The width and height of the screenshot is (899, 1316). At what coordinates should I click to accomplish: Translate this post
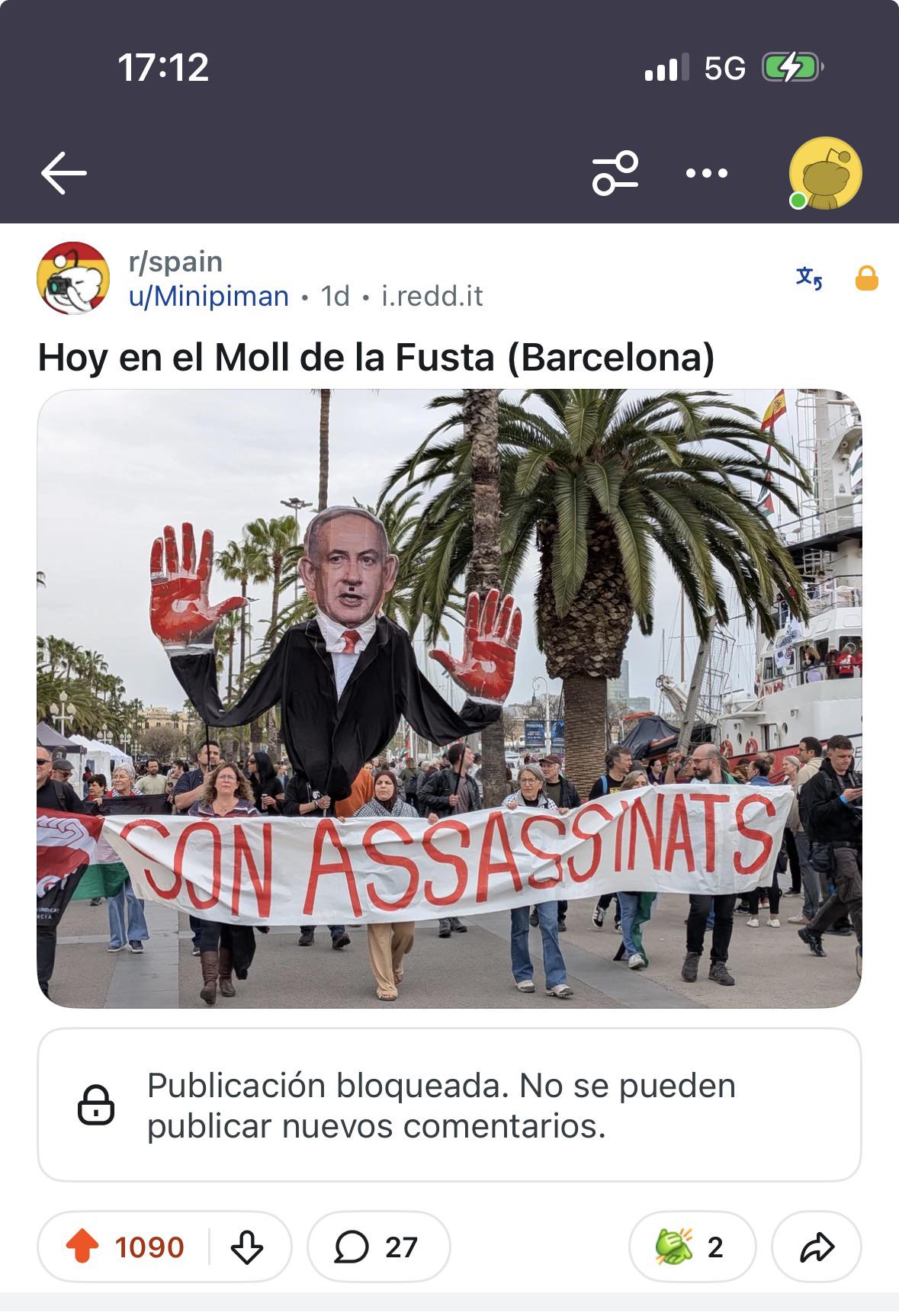pos(809,278)
